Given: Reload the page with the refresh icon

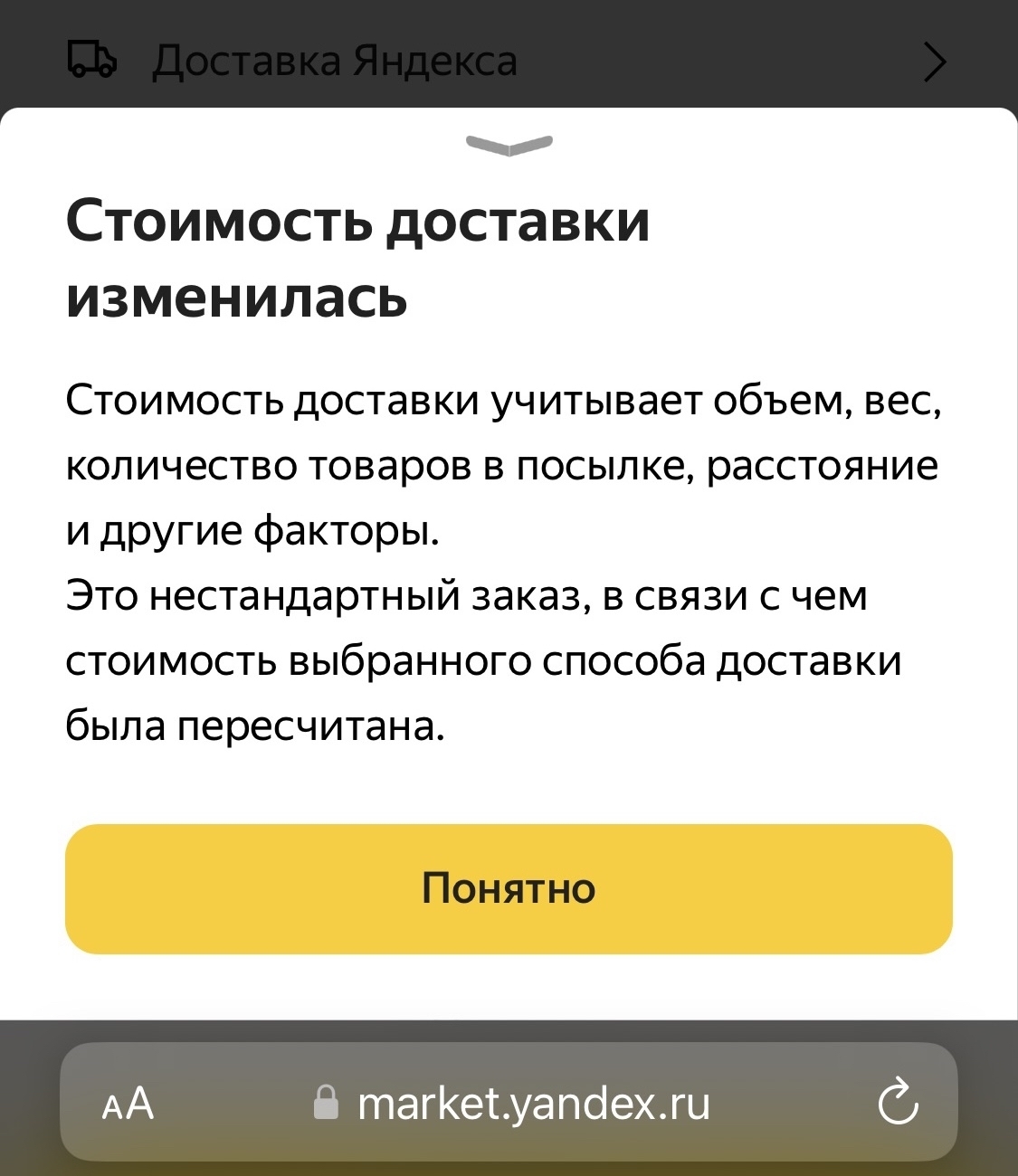Looking at the screenshot, I should click(x=898, y=1102).
